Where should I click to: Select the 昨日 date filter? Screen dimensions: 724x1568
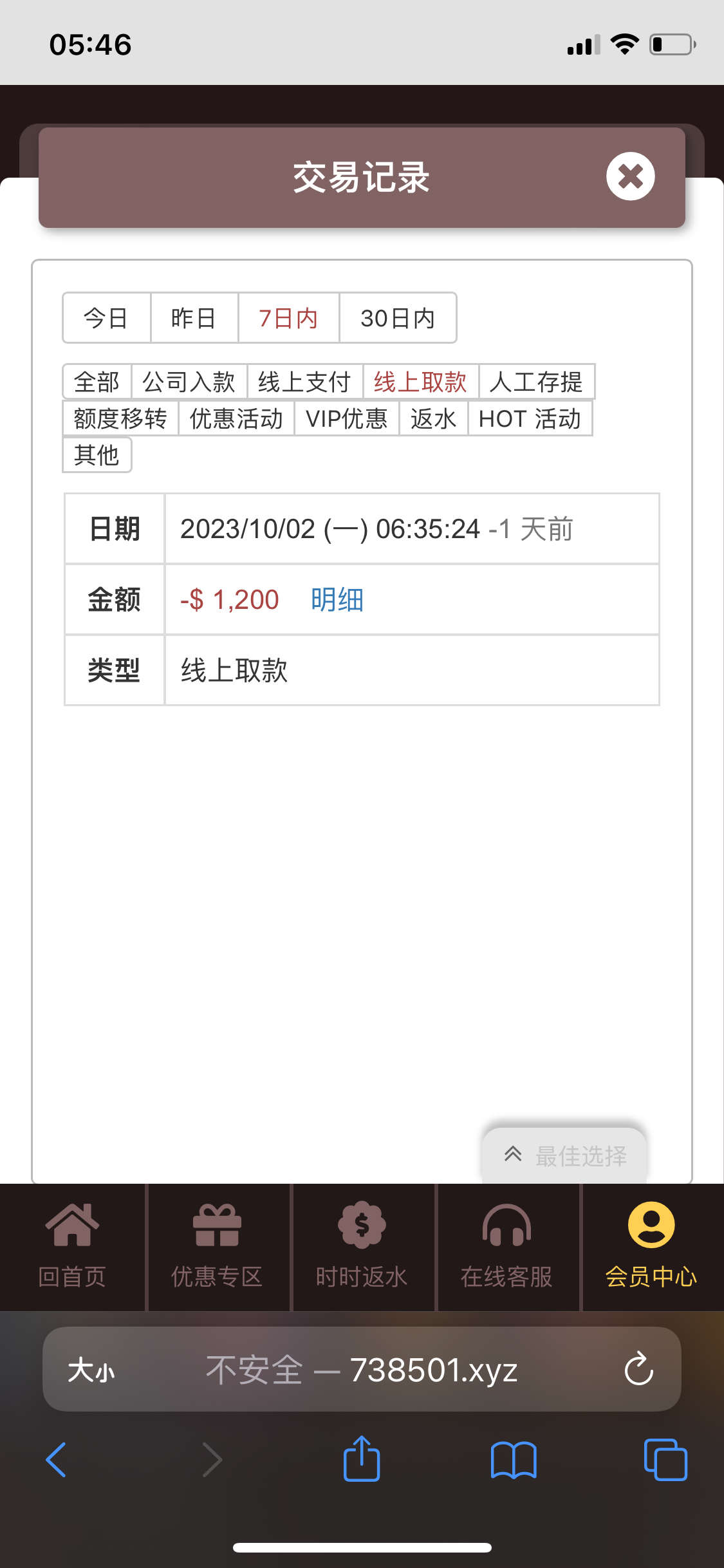pos(194,318)
